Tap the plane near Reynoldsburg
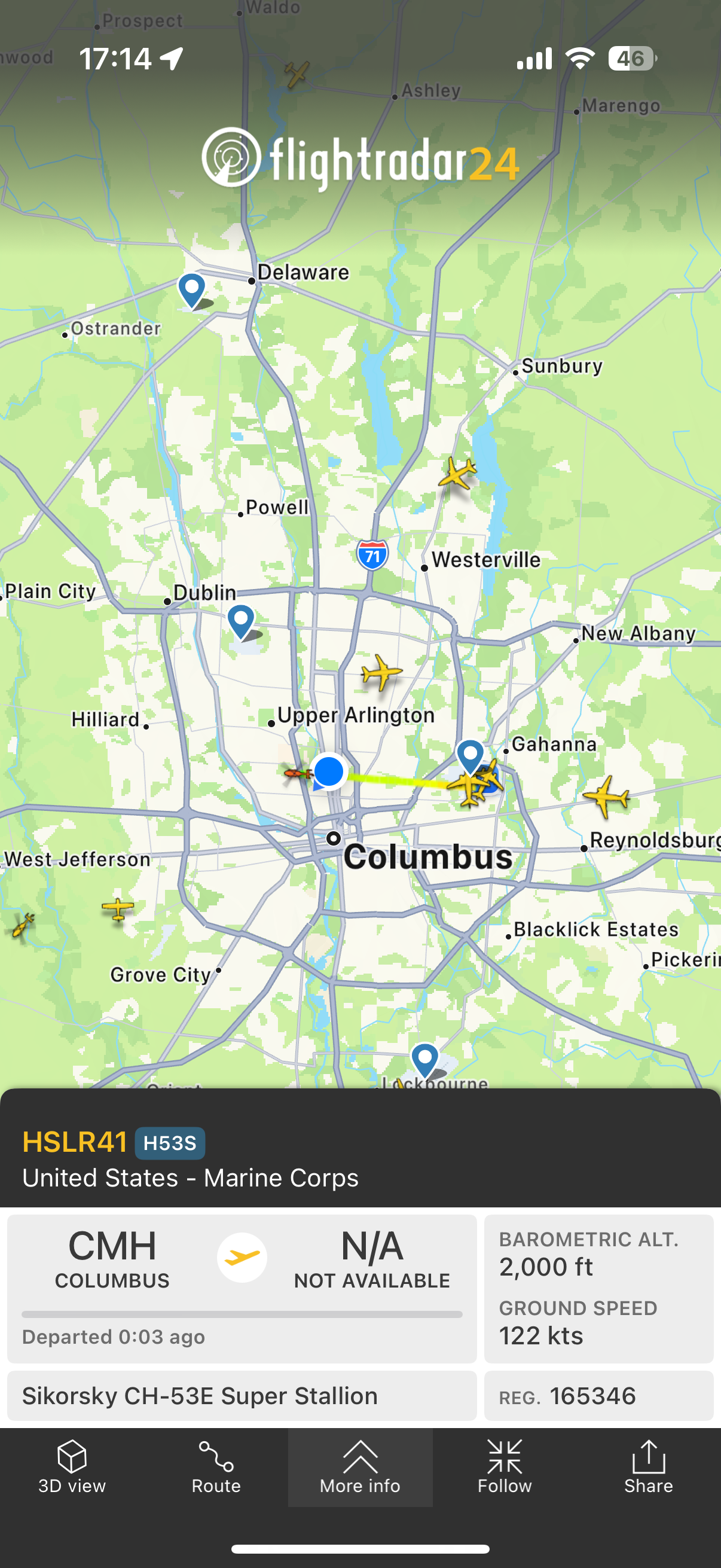 pos(606,795)
